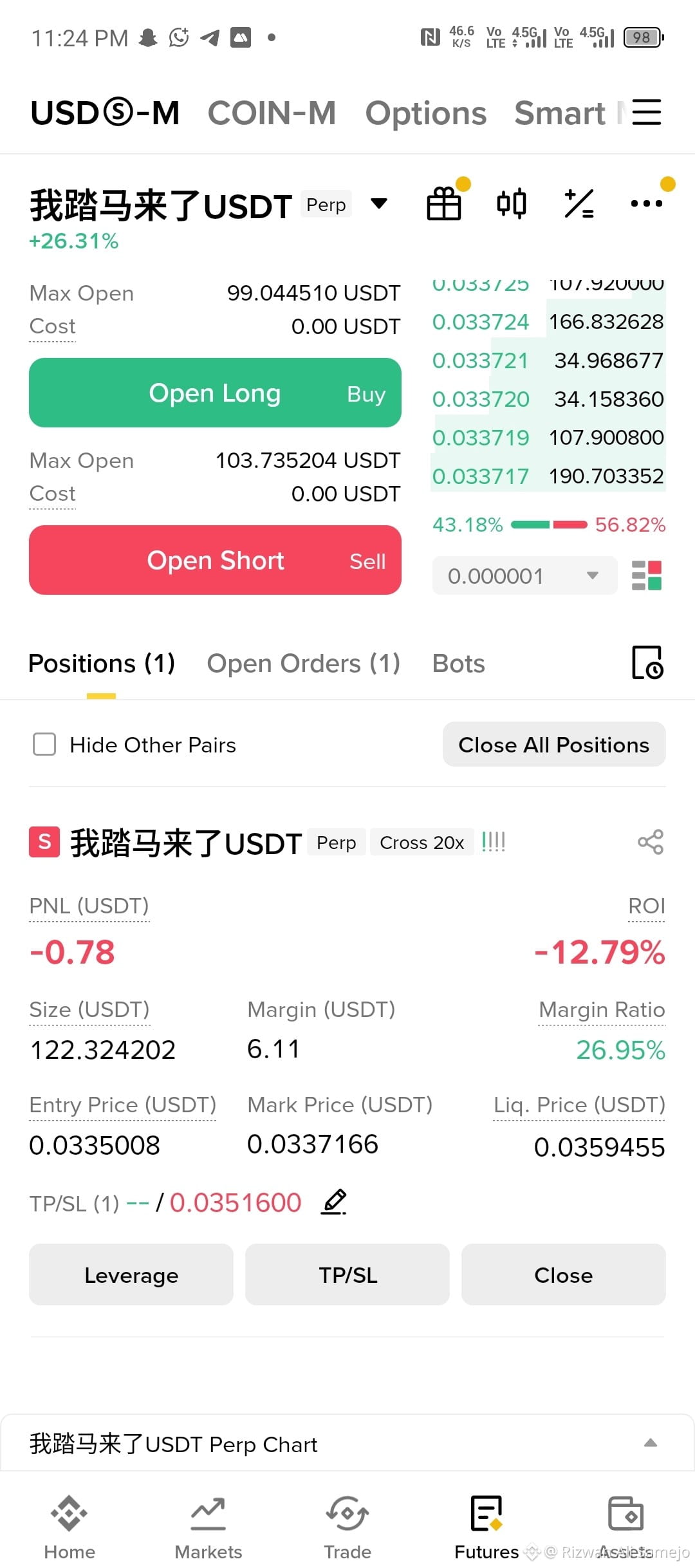Image resolution: width=695 pixels, height=1568 pixels.
Task: Open the calculator icon
Action: (x=579, y=204)
